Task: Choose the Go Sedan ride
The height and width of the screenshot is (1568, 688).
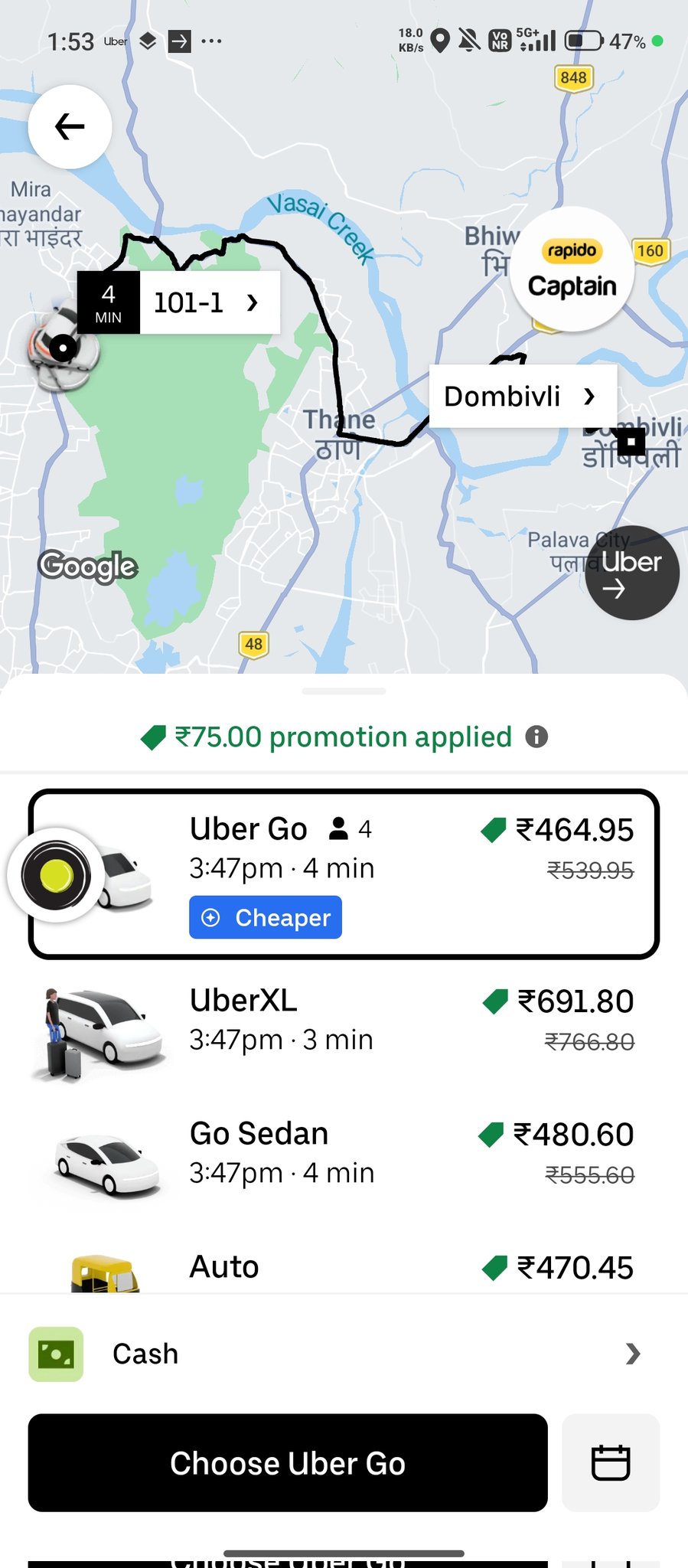Action: pos(344,1153)
